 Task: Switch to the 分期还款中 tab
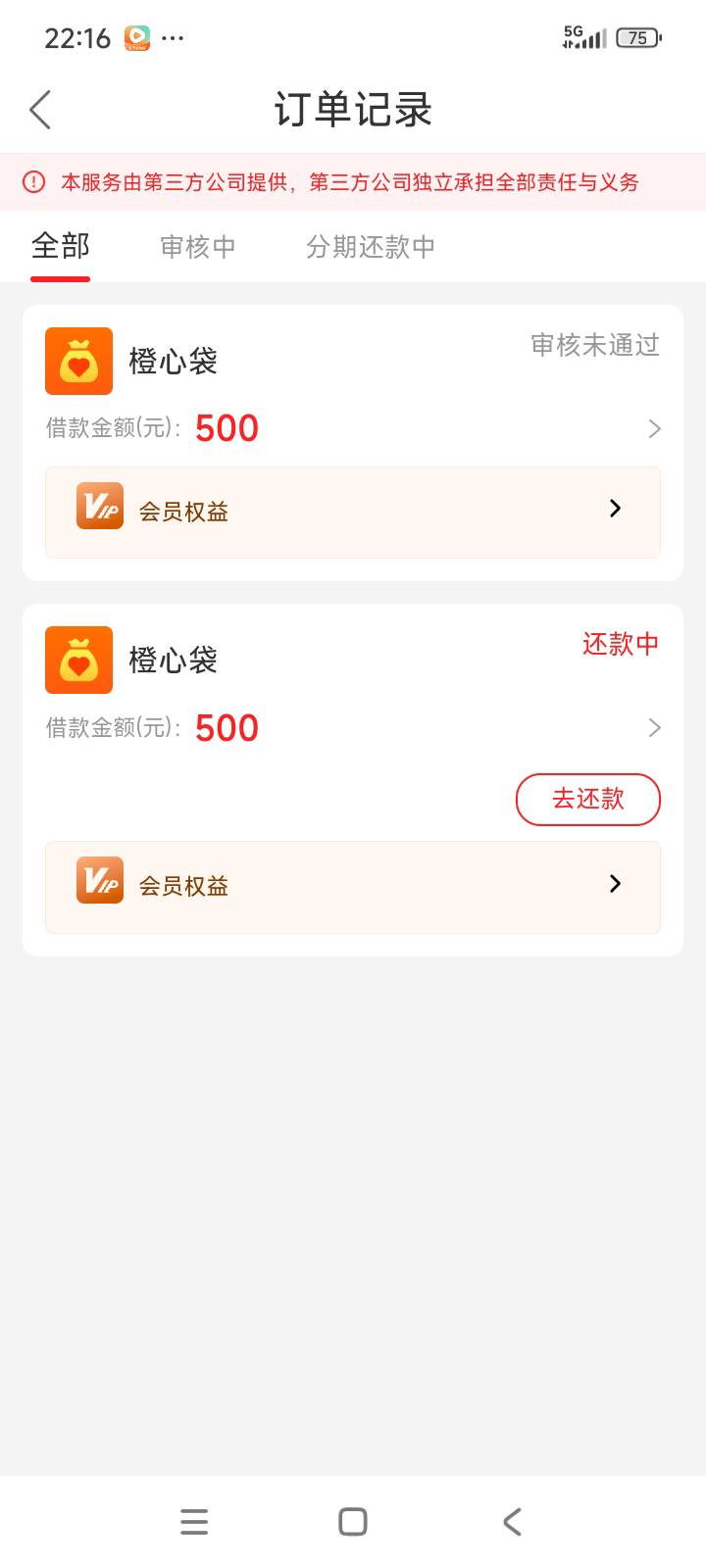click(370, 247)
